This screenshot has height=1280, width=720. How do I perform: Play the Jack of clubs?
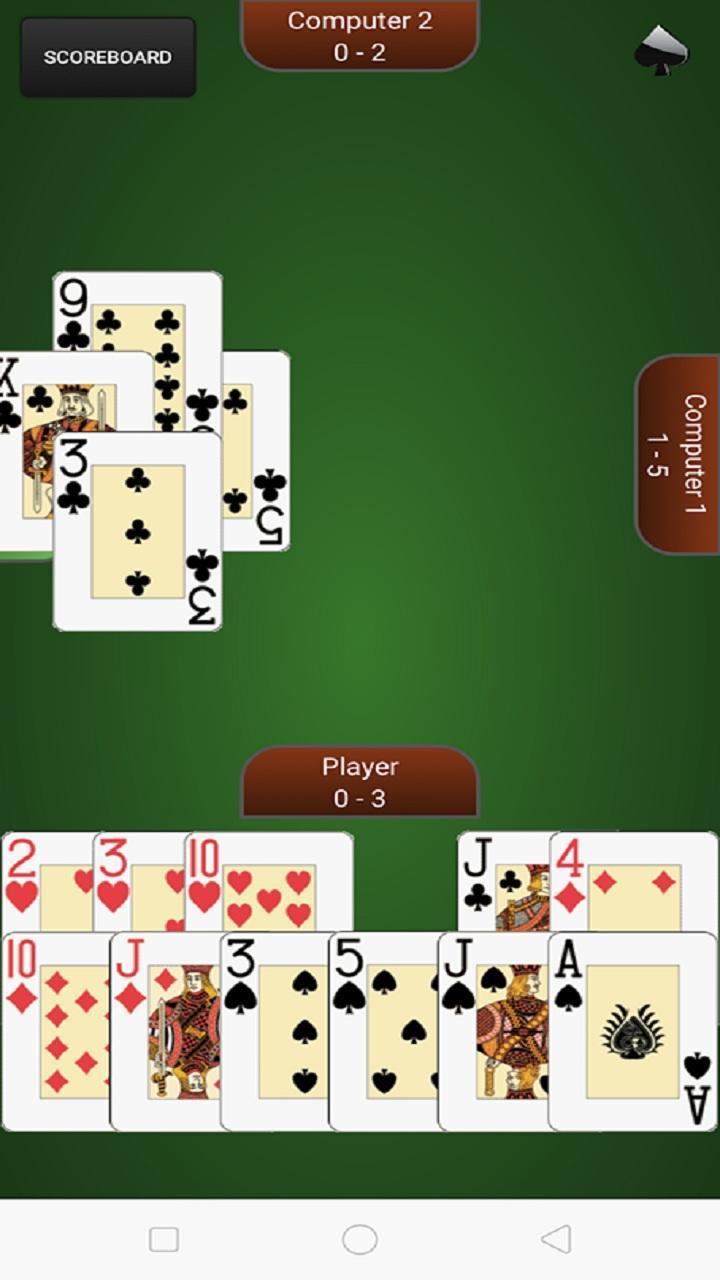click(x=502, y=882)
